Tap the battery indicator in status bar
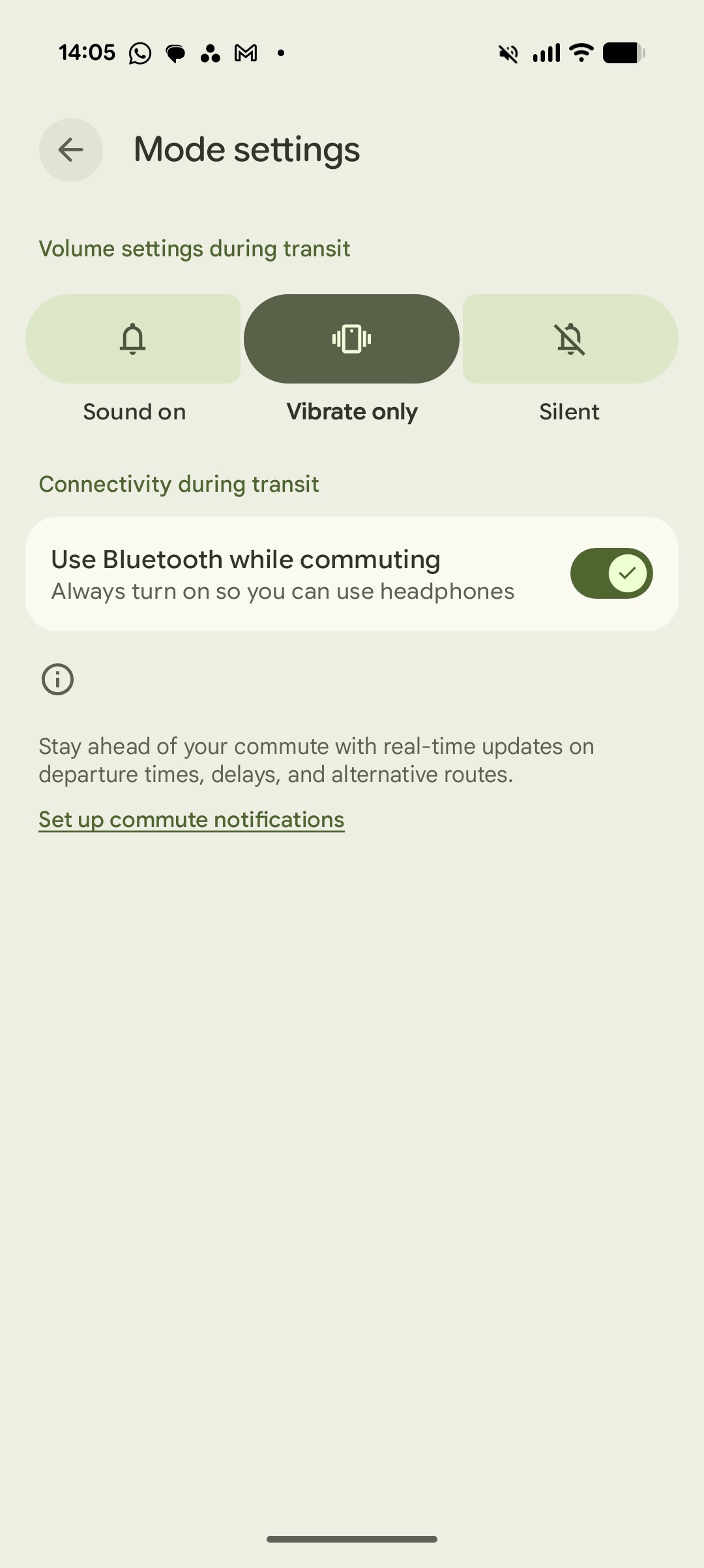 coord(621,52)
